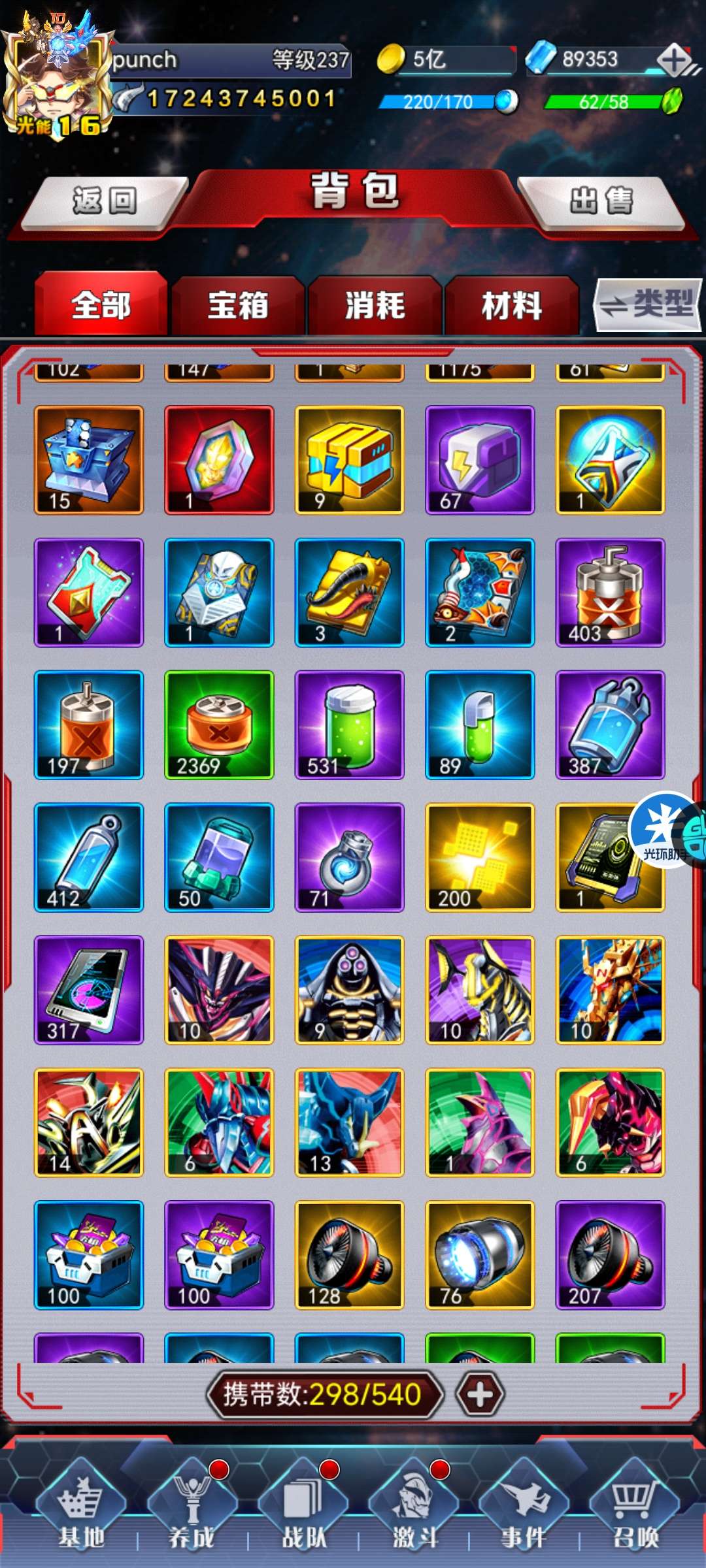Toggle the 类型 sort button

(648, 305)
